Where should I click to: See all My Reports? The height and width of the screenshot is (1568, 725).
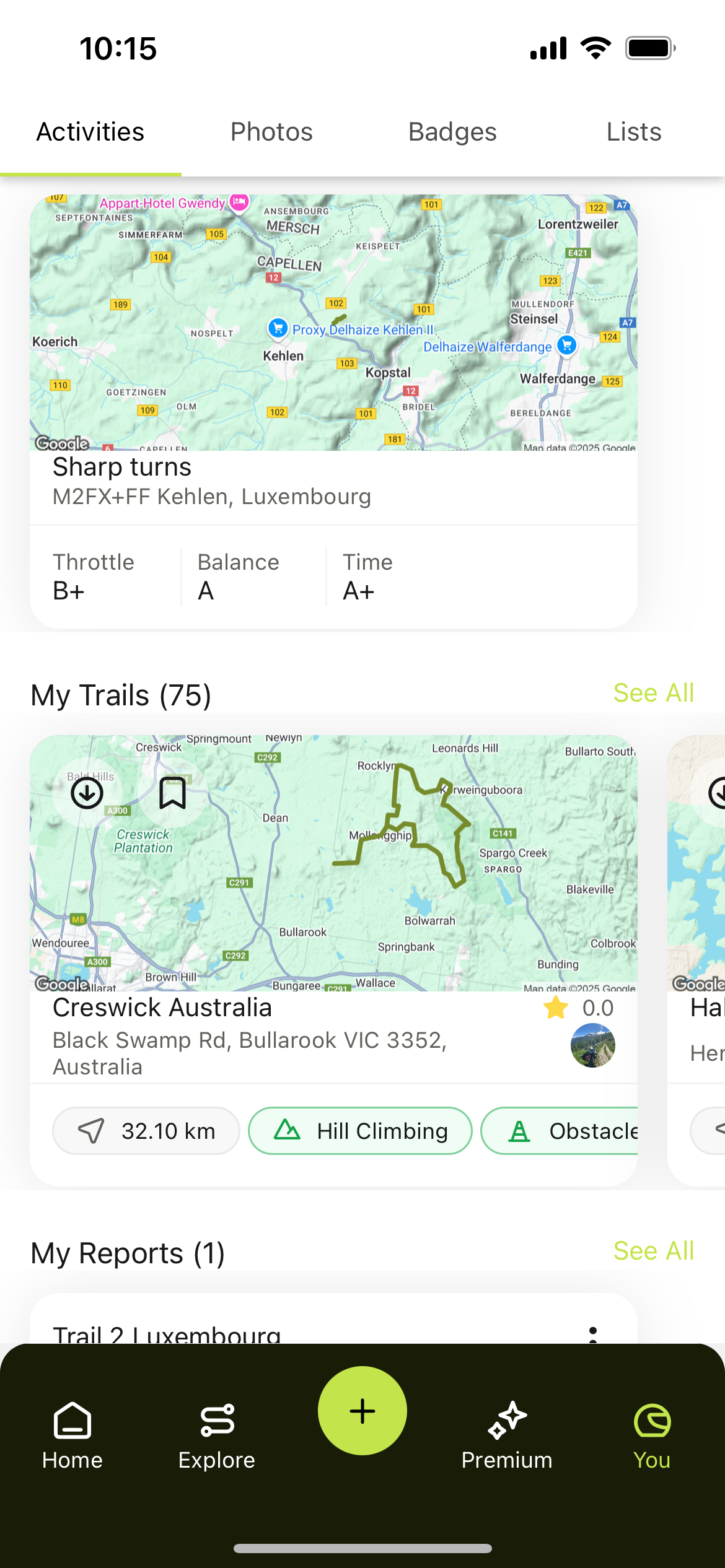(653, 1251)
